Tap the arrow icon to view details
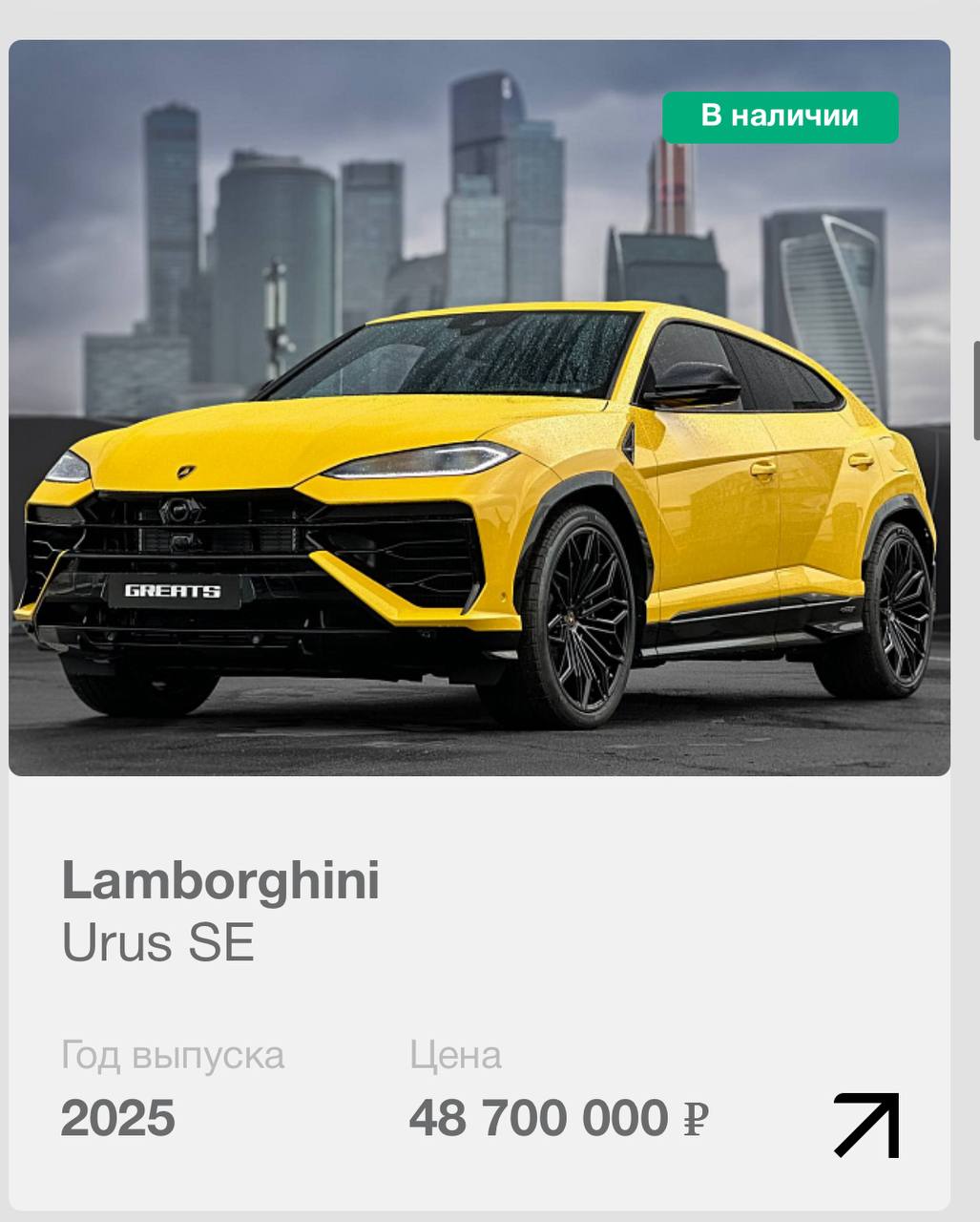This screenshot has width=980, height=1222. point(865,1125)
